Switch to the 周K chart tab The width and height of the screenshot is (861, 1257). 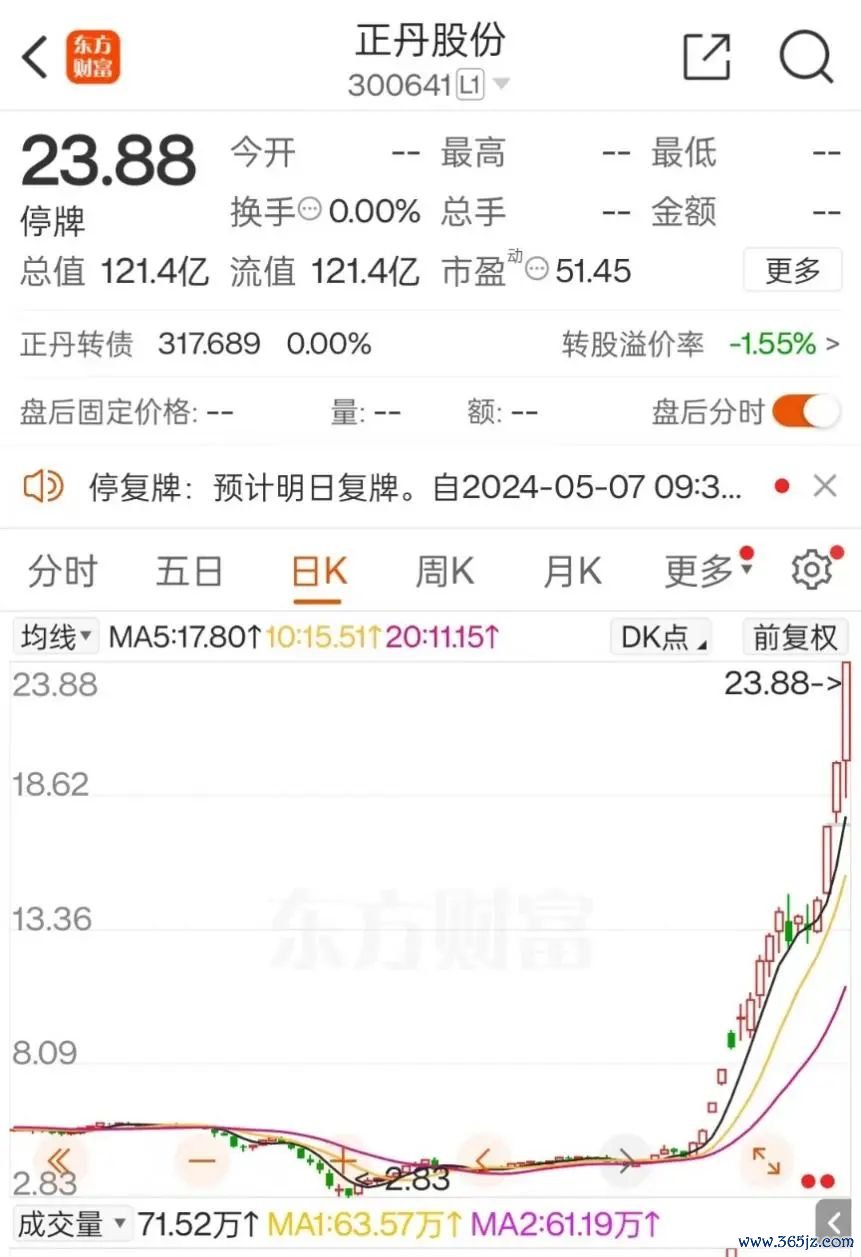pyautogui.click(x=444, y=571)
